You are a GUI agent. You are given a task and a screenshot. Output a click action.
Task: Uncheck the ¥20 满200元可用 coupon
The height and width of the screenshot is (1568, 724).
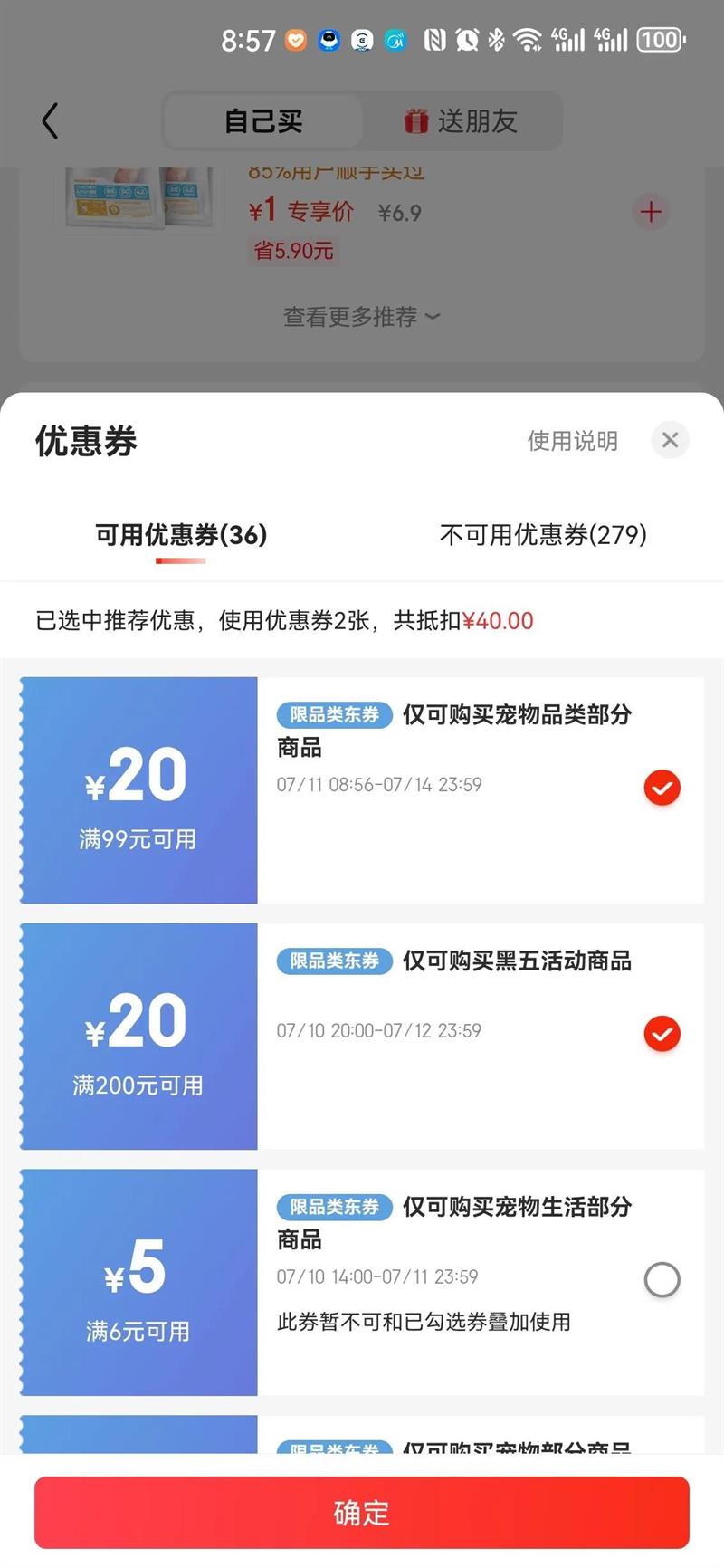[662, 1034]
